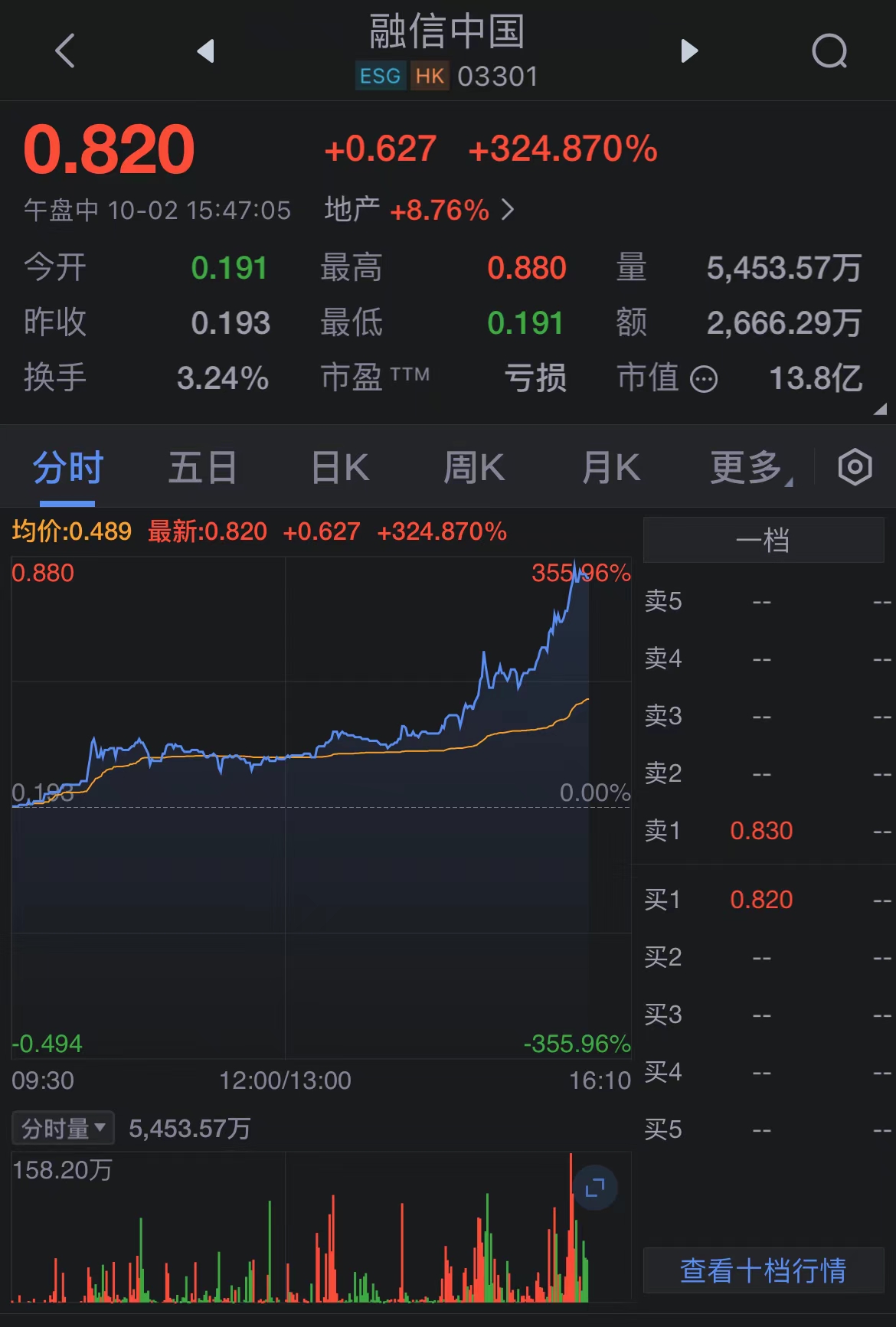Screen dimensions: 896x1327
Task: Tap the 市值 info icon
Action: 704,378
